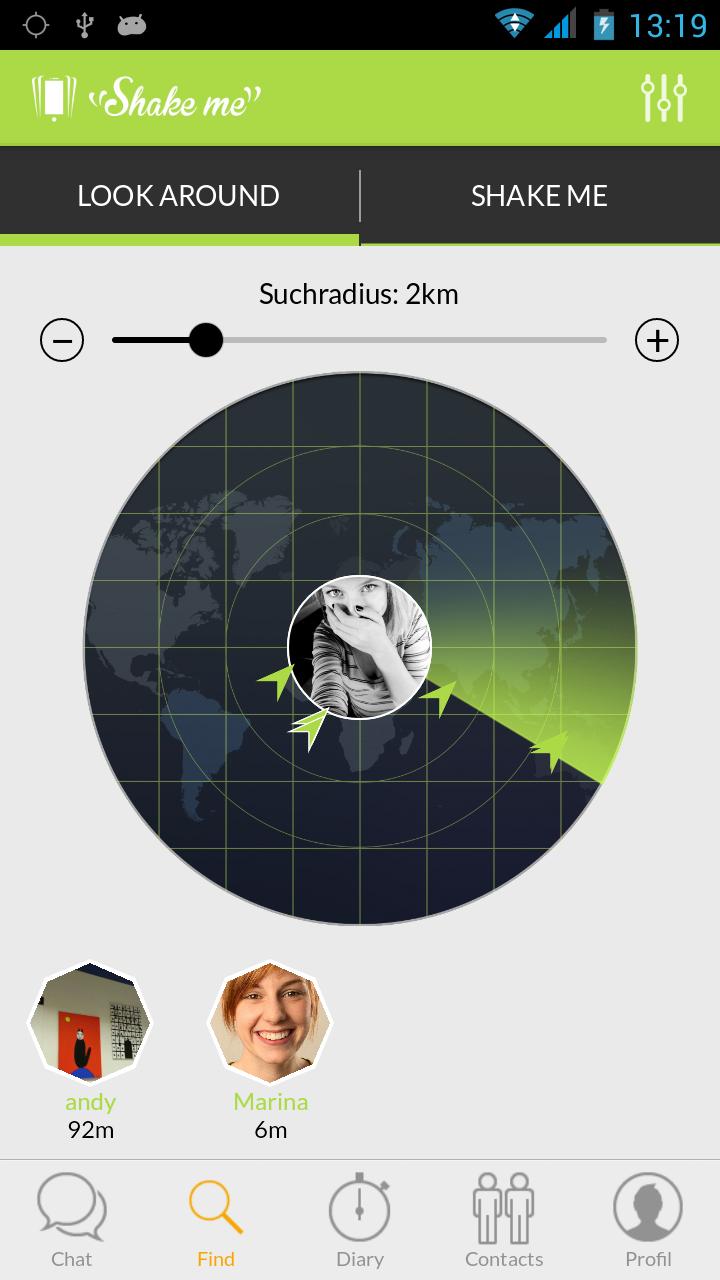This screenshot has height=1280, width=720.
Task: Switch to the SHAKE ME tab
Action: click(x=539, y=195)
